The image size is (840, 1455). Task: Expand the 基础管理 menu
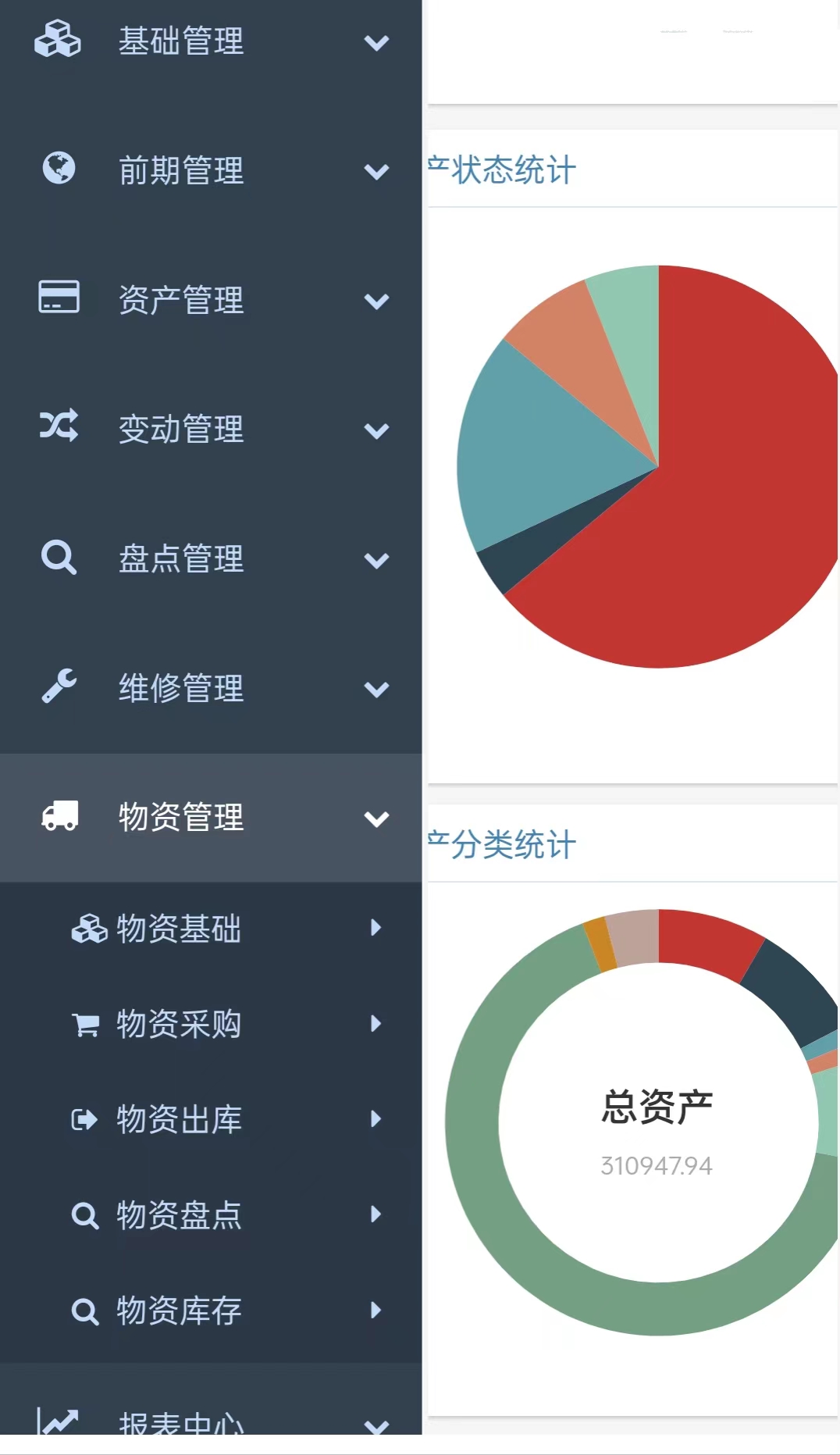(x=211, y=41)
